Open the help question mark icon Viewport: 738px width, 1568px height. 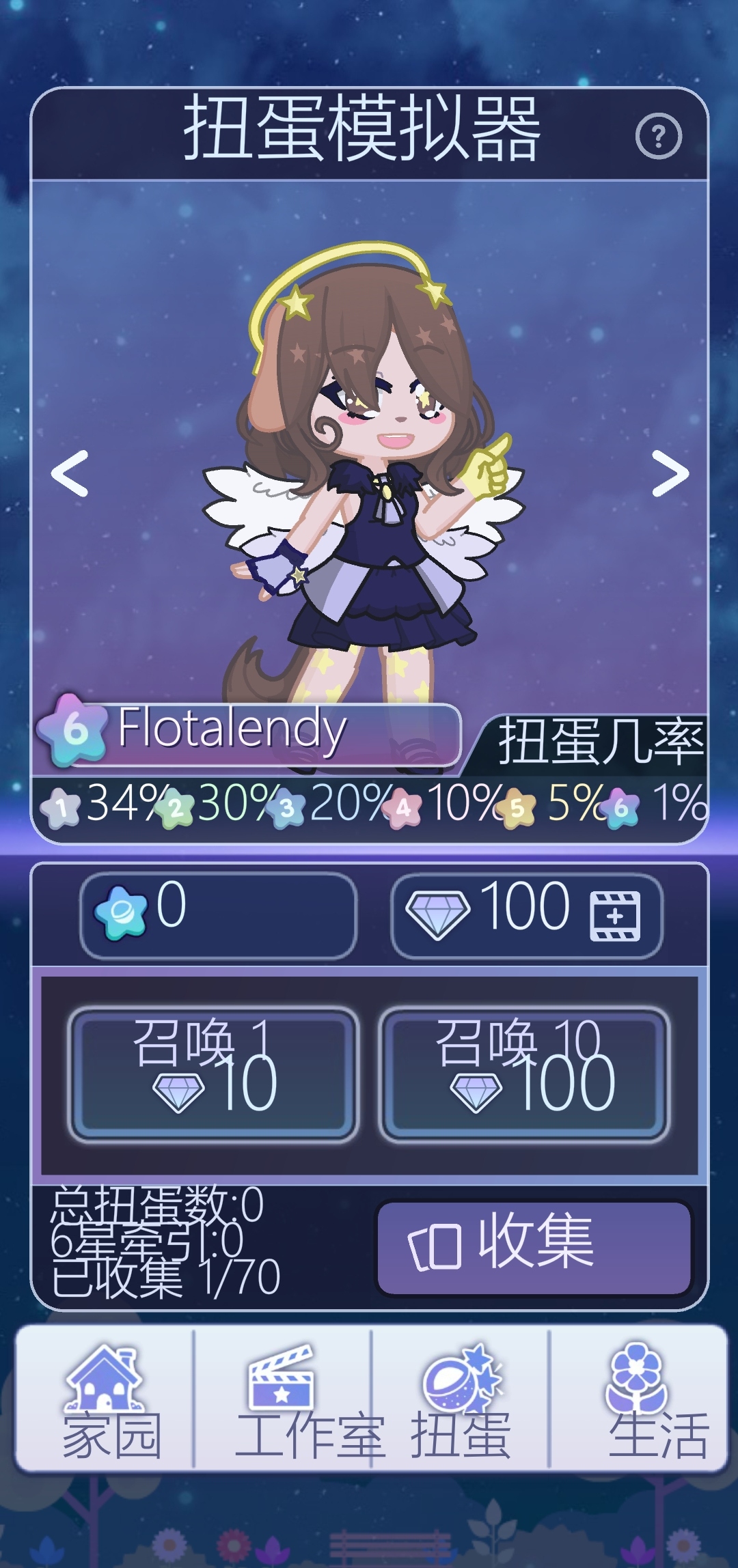click(x=658, y=137)
